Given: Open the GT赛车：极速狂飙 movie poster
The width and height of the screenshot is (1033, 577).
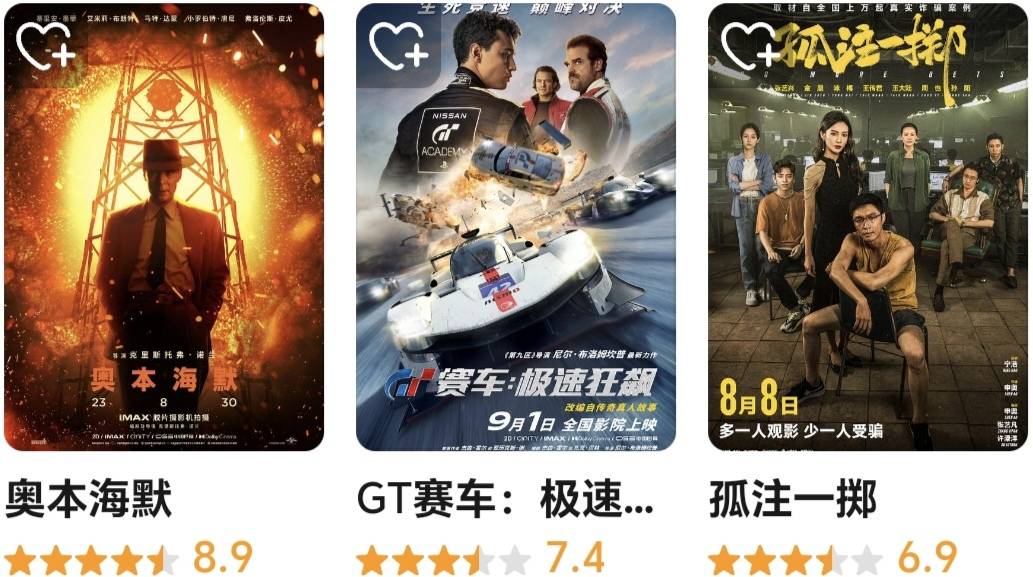Looking at the screenshot, I should coord(516,250).
